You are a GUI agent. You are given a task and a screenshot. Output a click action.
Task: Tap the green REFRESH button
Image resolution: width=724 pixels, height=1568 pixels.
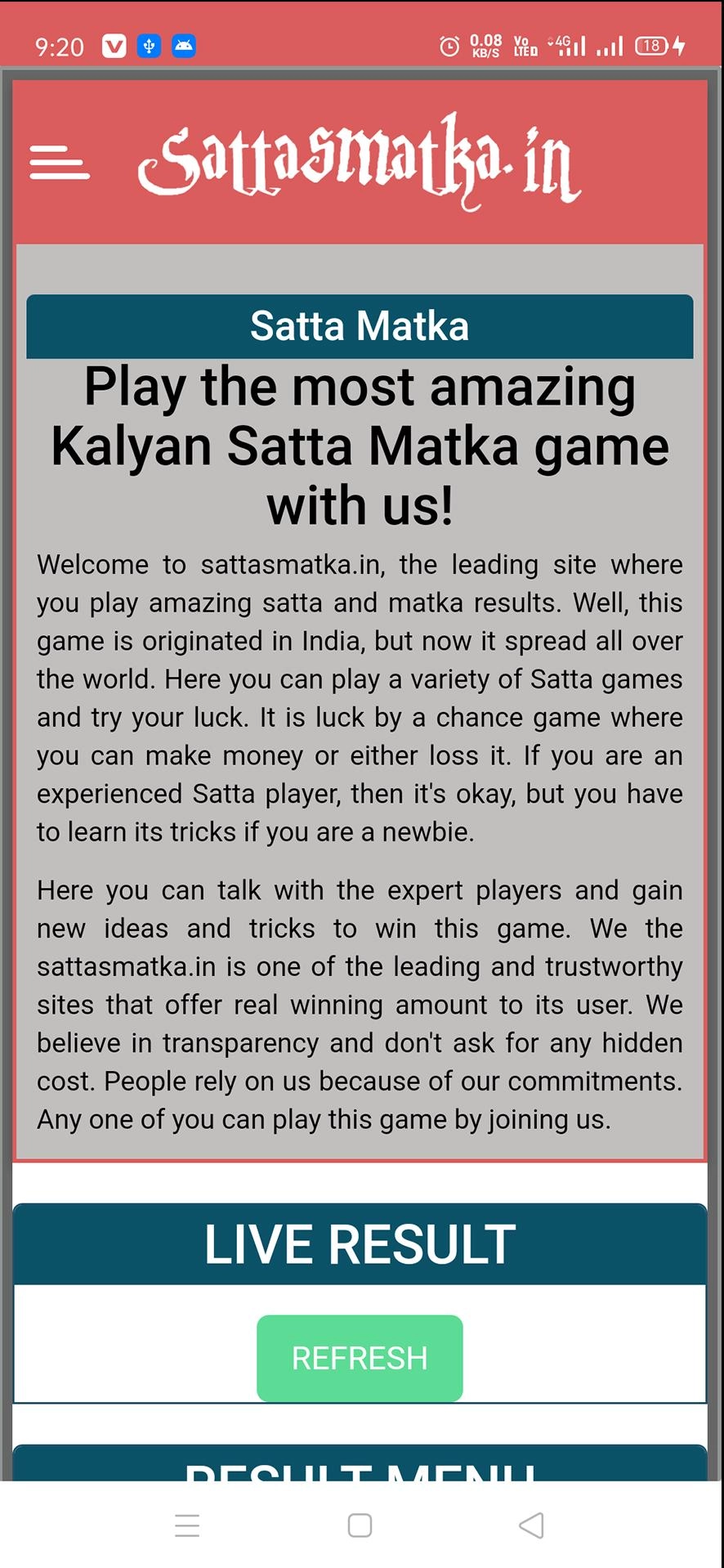click(x=360, y=1358)
